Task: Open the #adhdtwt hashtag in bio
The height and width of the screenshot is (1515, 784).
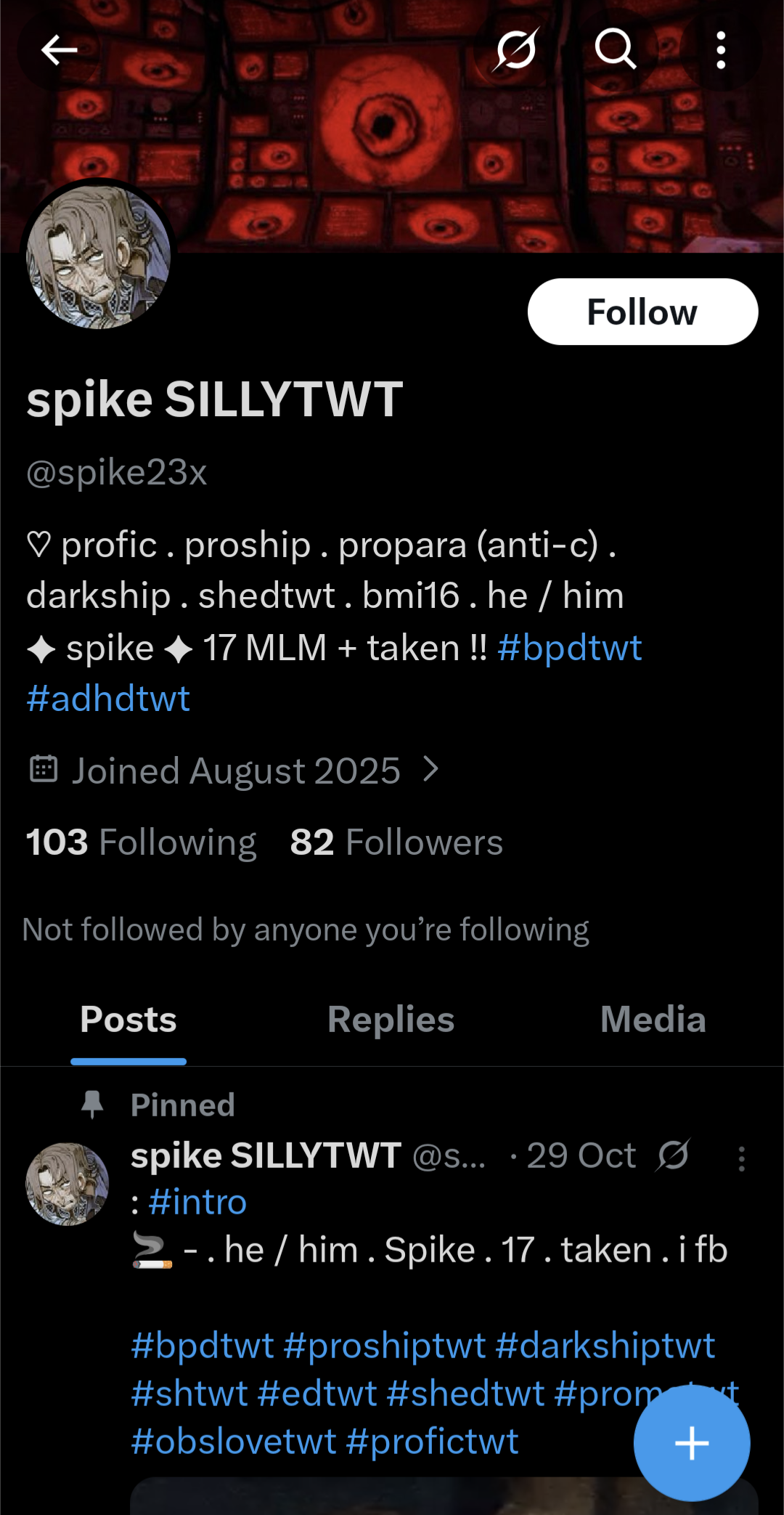Action: (108, 699)
